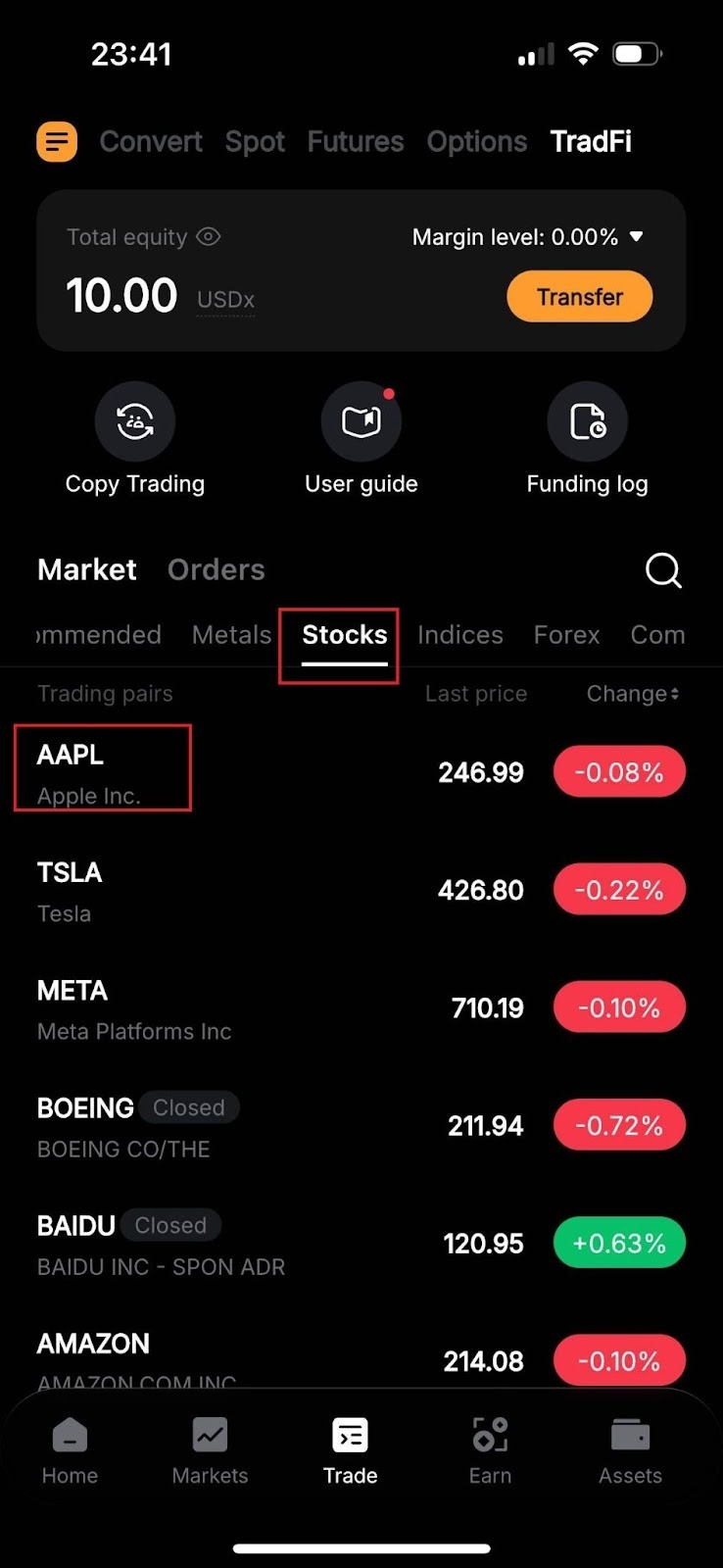Screen dimensions: 723x1568
Task: Select the Indices category tab
Action: tap(459, 634)
